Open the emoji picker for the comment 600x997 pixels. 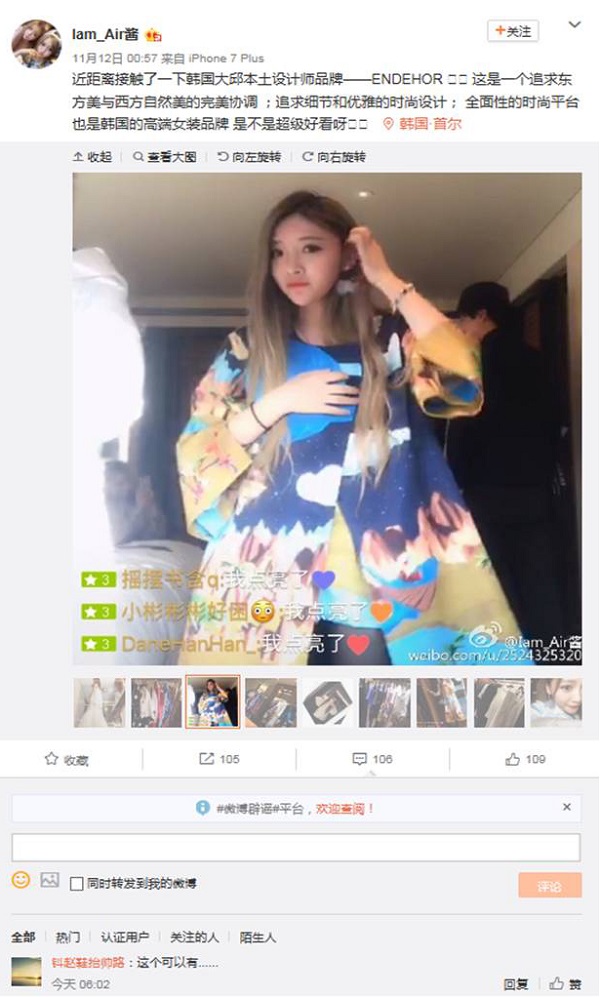coord(21,881)
